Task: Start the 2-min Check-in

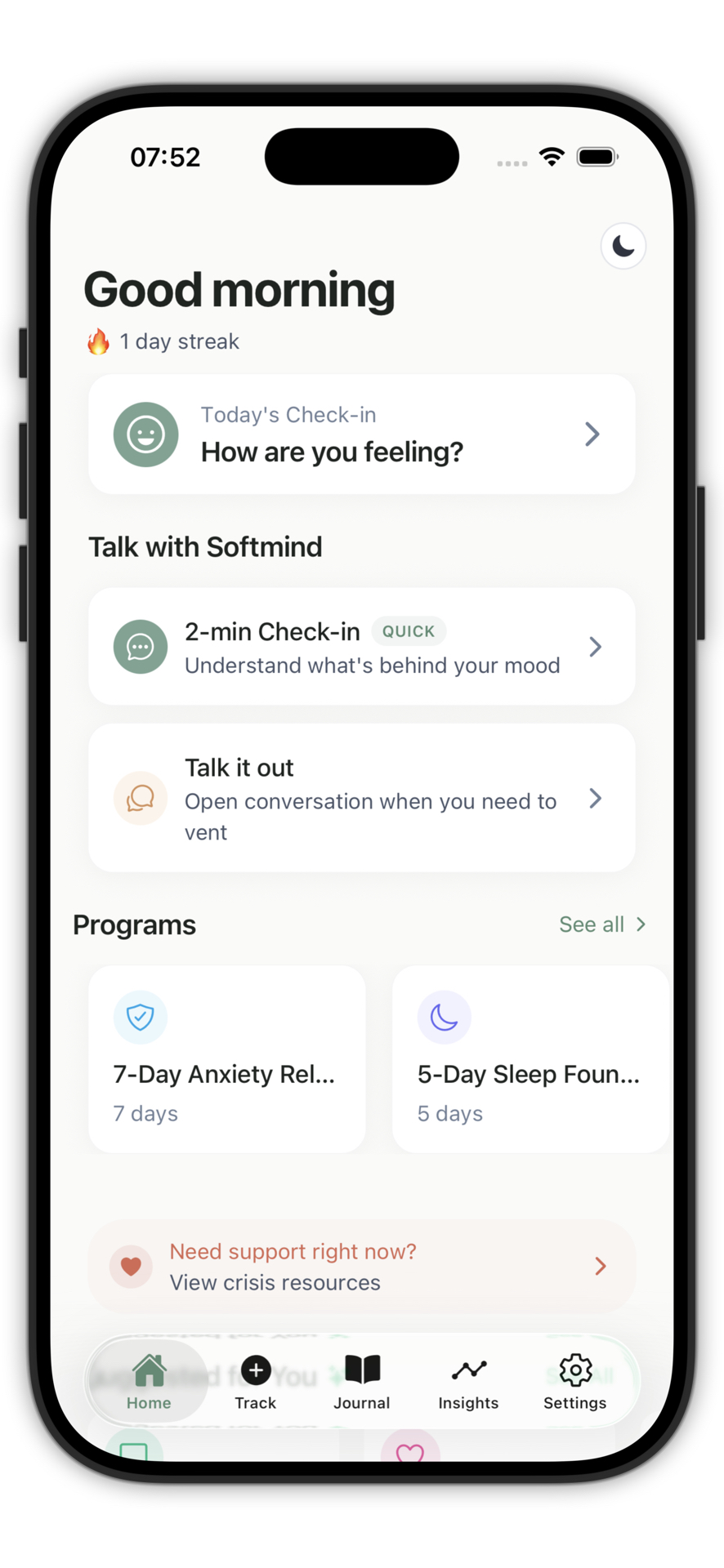Action: pos(361,647)
